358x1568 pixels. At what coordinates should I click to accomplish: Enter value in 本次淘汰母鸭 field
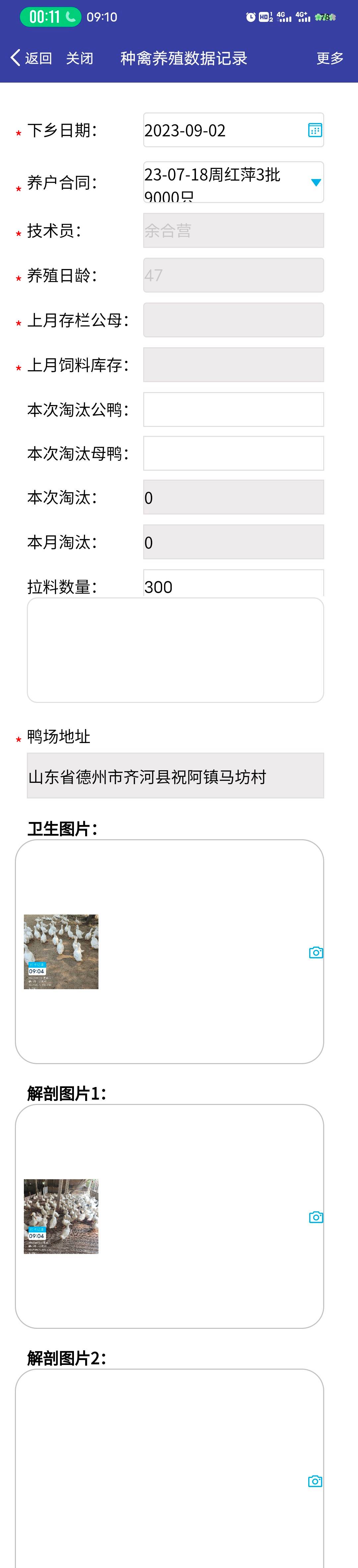[233, 453]
